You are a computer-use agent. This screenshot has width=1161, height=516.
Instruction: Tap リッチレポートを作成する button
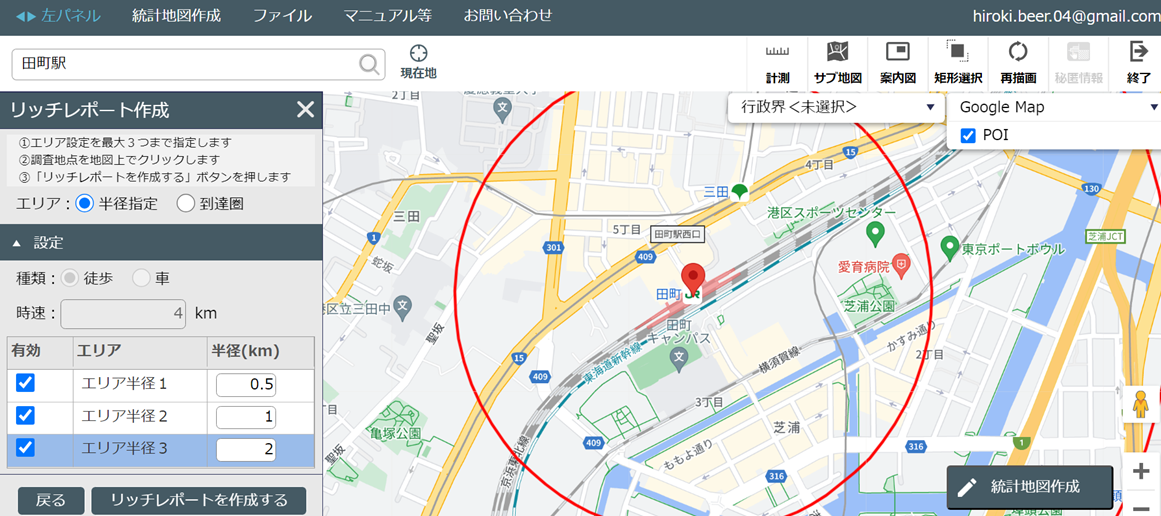point(198,500)
